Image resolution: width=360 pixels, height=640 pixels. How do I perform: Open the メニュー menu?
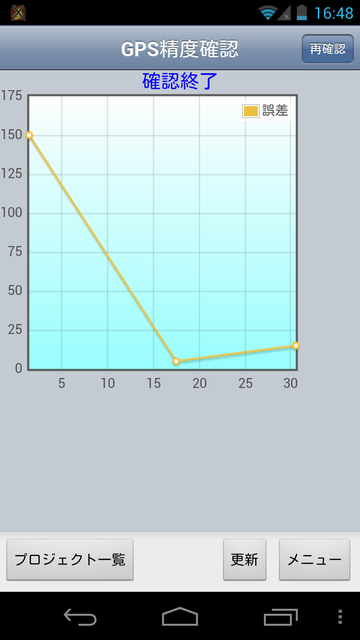(314, 559)
